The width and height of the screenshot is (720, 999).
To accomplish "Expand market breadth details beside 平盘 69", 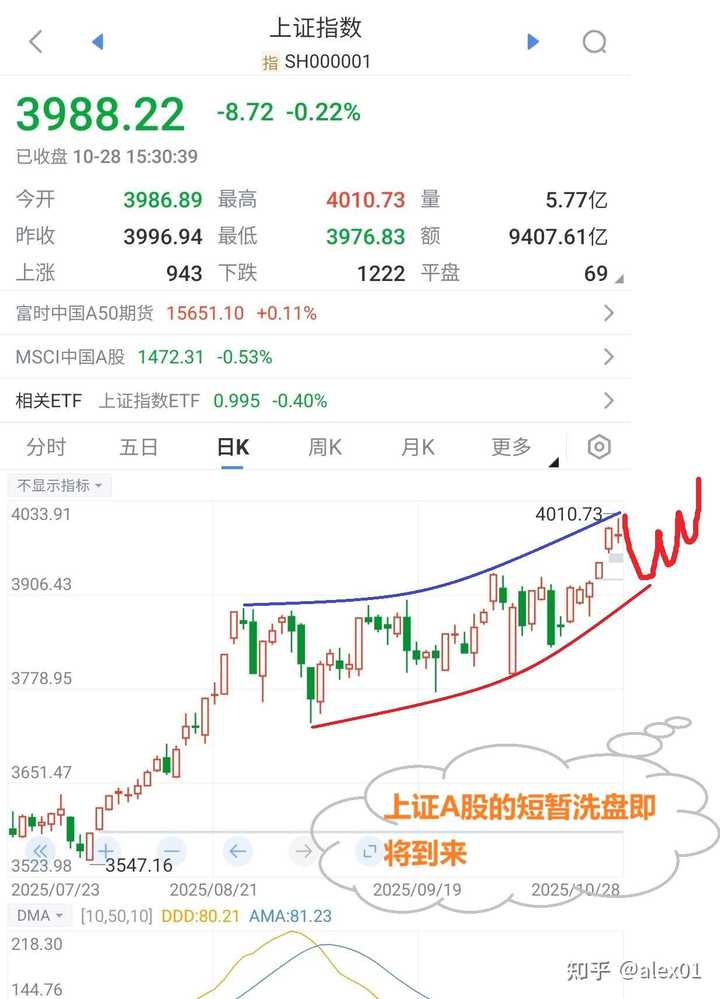I will click(617, 279).
